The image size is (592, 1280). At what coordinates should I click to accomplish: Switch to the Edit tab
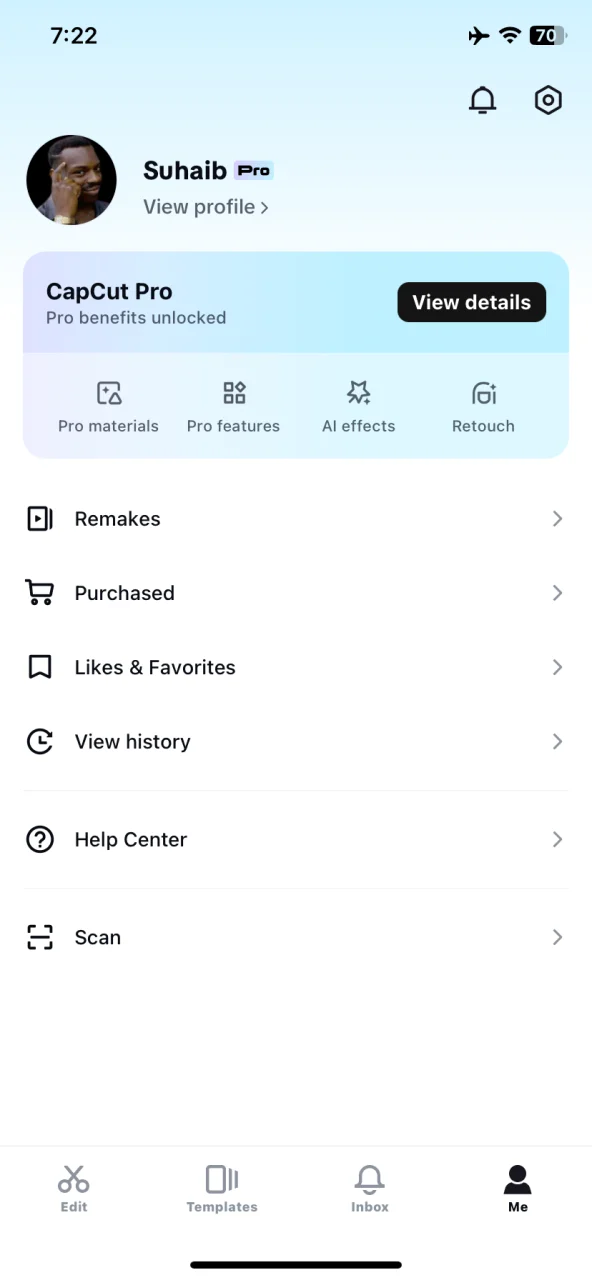[x=74, y=1188]
